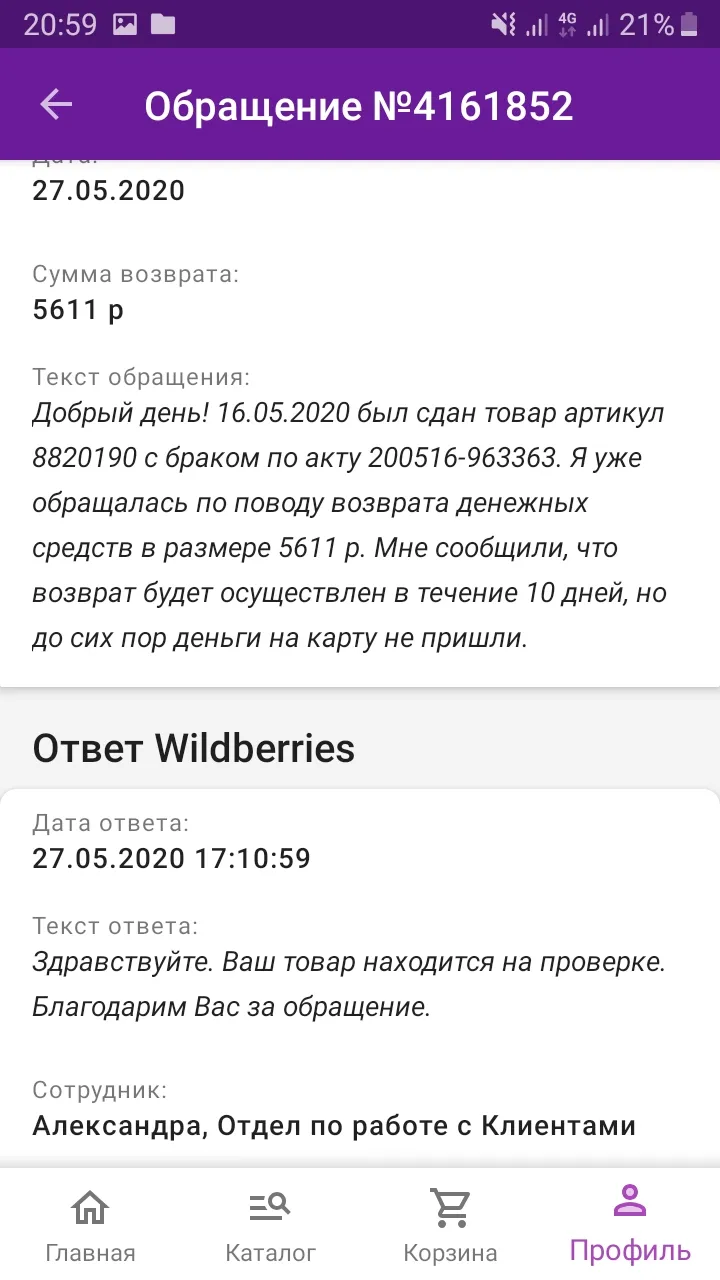This screenshot has height=1280, width=720.
Task: Open the Корзина cart tab
Action: click(x=450, y=1225)
